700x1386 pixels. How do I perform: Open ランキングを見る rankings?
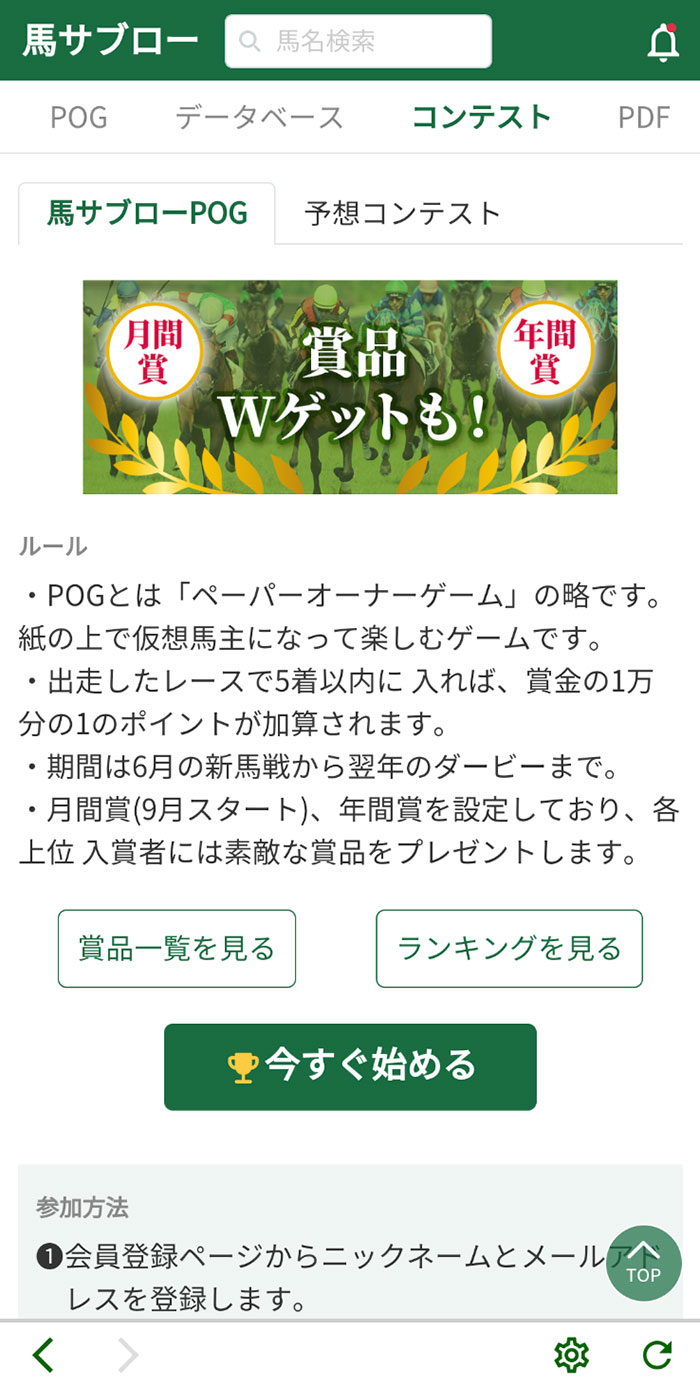(509, 948)
